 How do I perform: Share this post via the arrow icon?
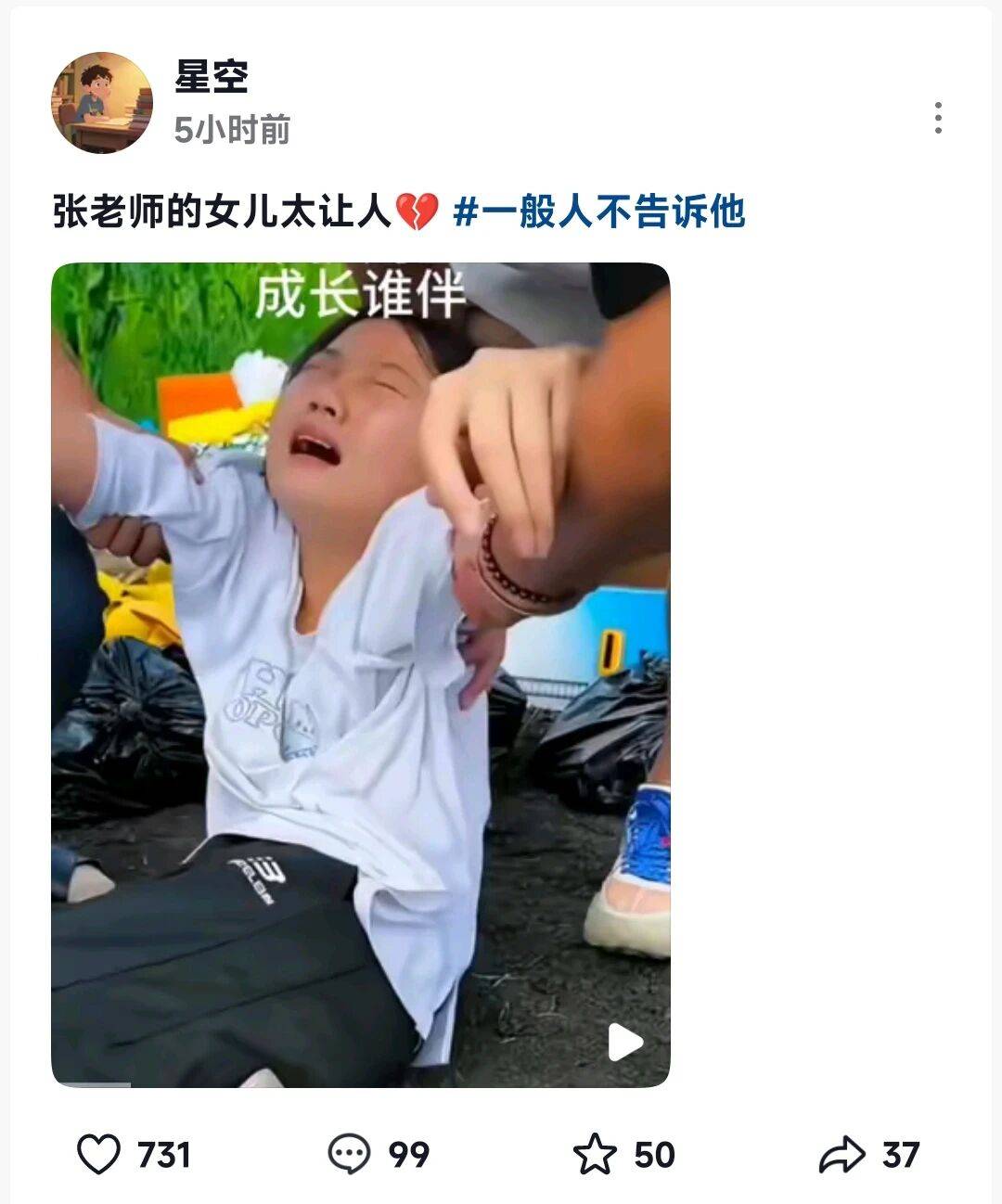[841, 1155]
